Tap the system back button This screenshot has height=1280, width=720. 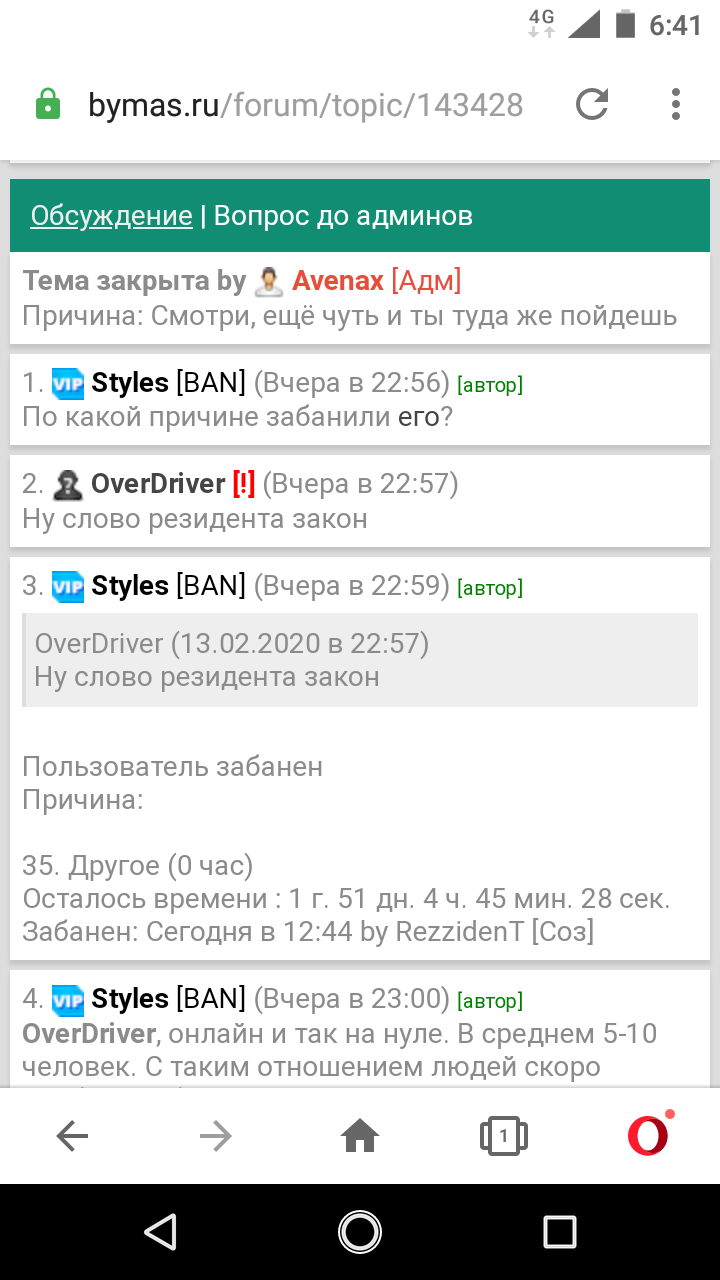click(160, 1232)
